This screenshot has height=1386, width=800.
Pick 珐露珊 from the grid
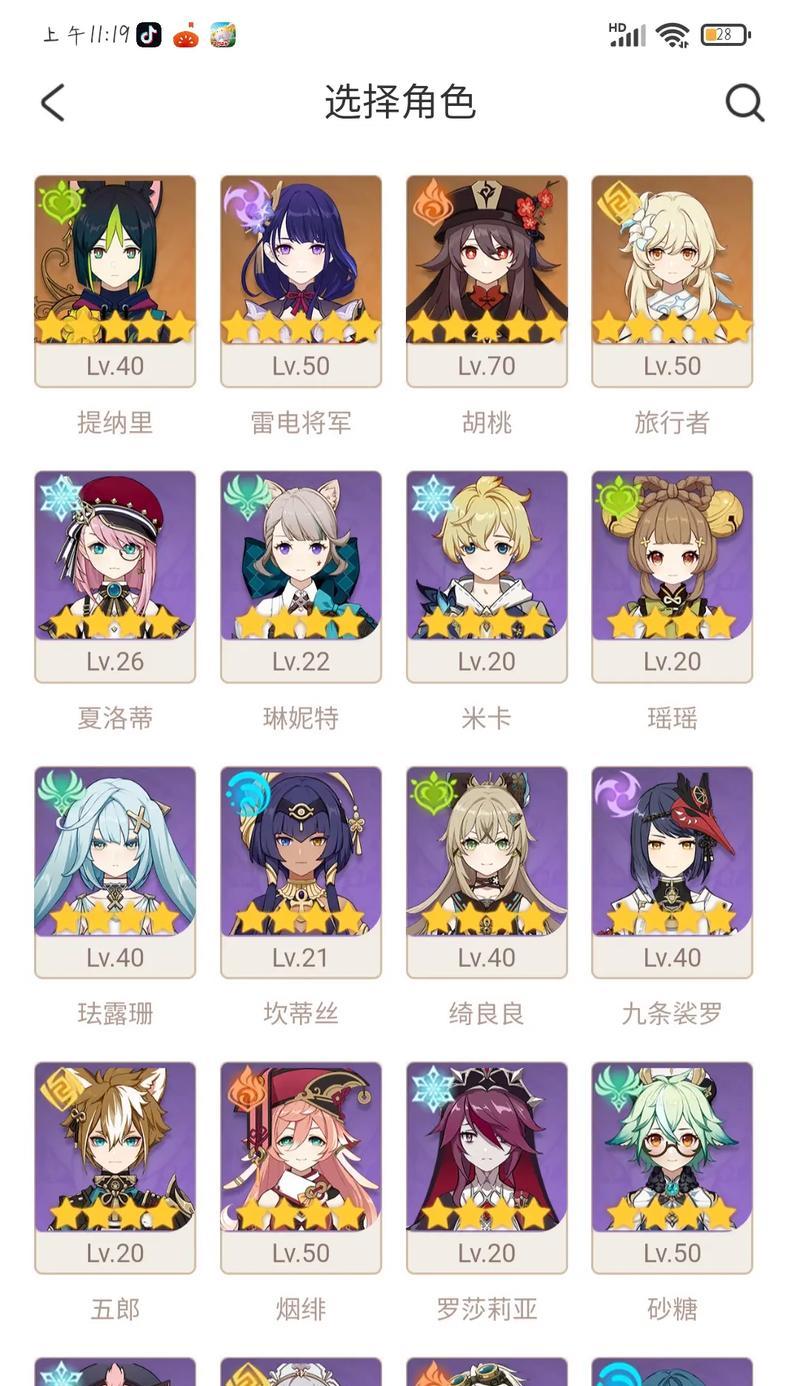point(115,872)
